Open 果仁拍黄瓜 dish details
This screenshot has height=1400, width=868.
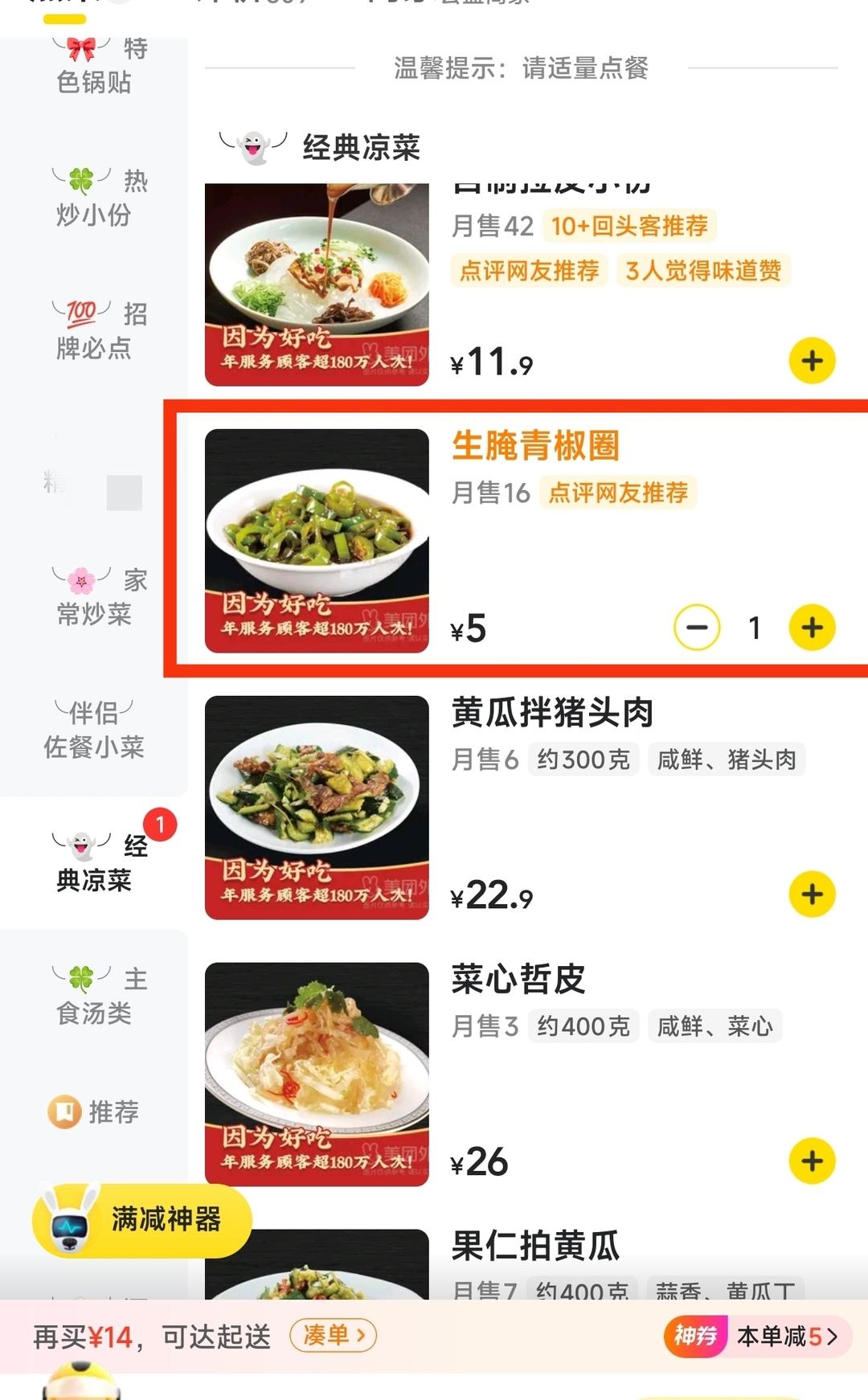[x=535, y=1246]
